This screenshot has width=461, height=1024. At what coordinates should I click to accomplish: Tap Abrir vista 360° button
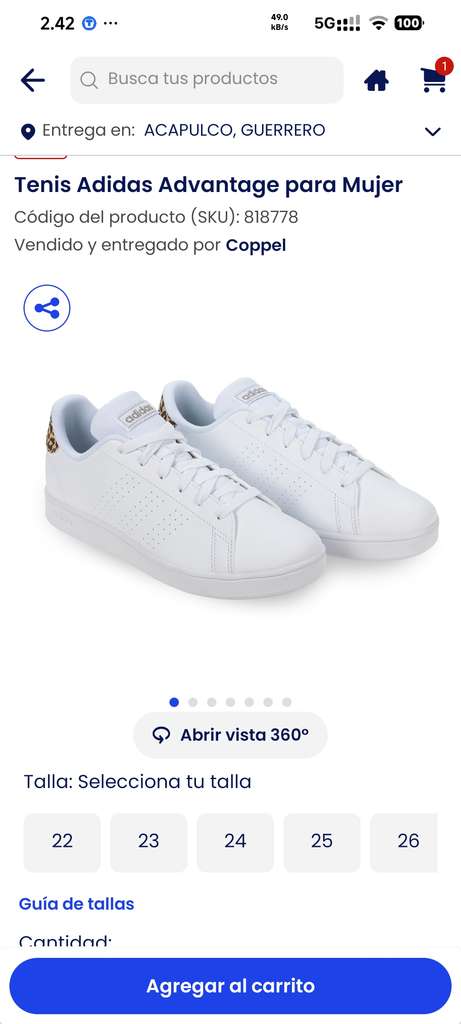coord(230,735)
